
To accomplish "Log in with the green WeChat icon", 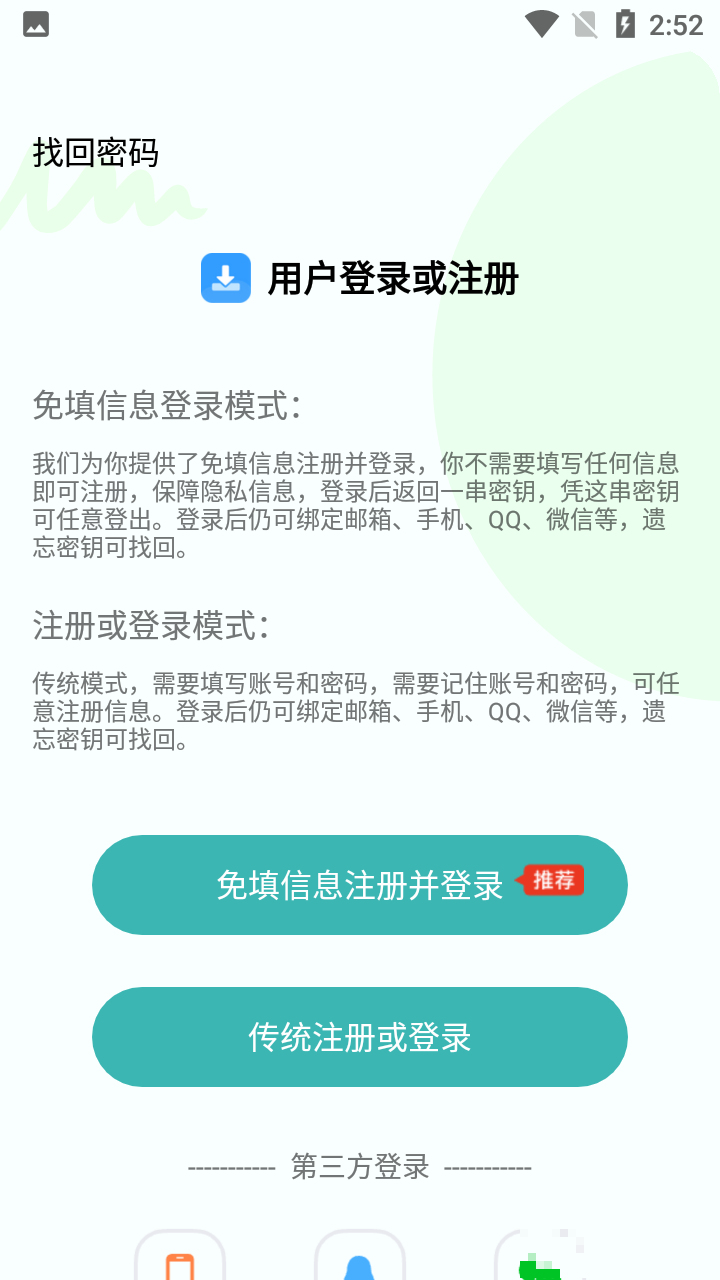I will coord(540,1256).
